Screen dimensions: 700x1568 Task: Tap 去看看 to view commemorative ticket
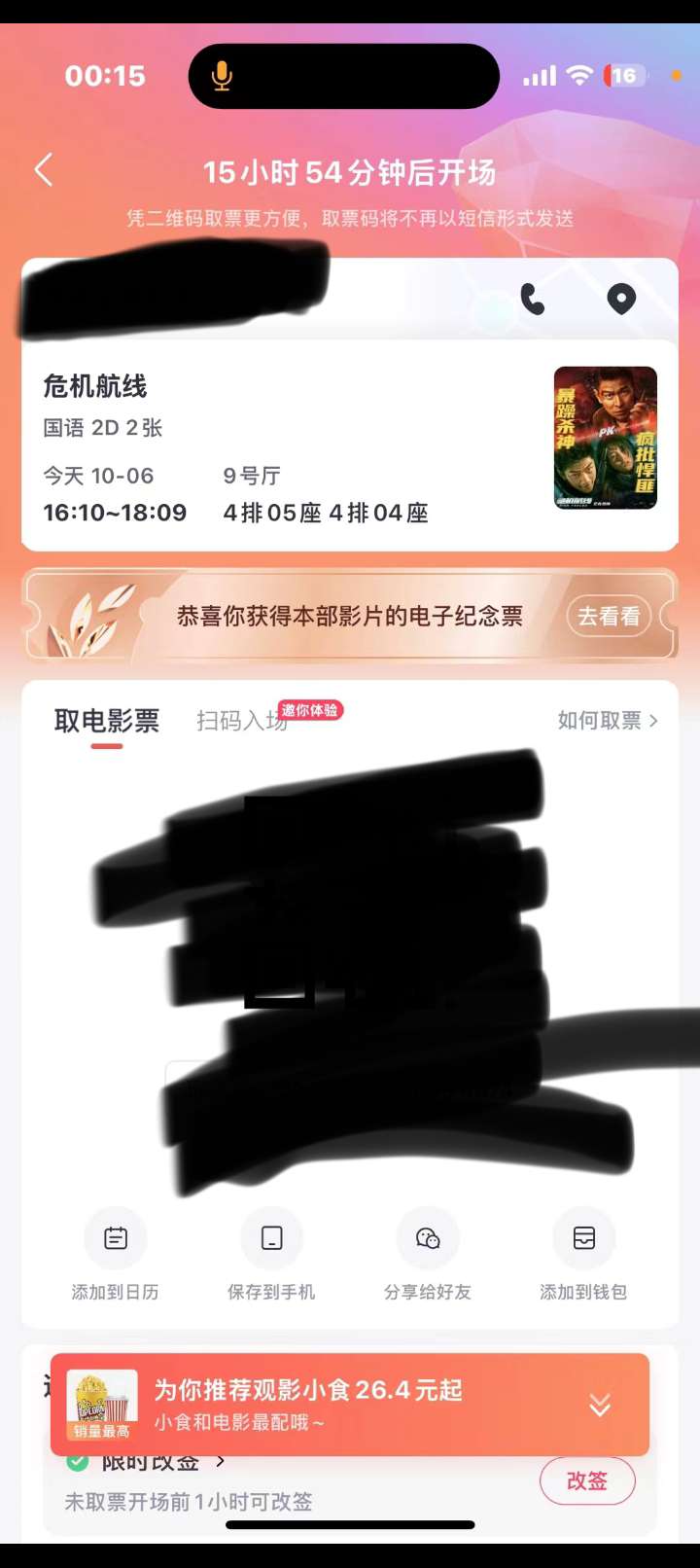(x=609, y=616)
